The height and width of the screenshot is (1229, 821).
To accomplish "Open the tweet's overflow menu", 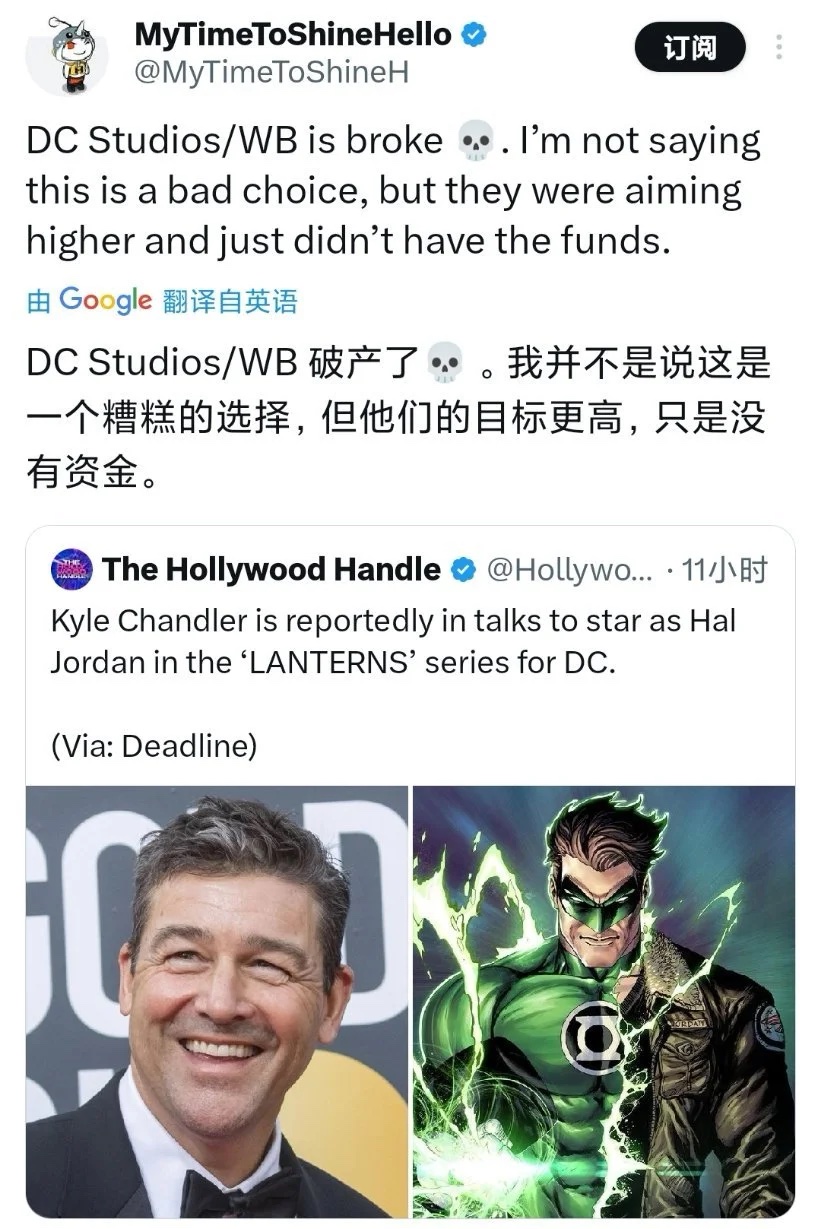I will coord(779,48).
